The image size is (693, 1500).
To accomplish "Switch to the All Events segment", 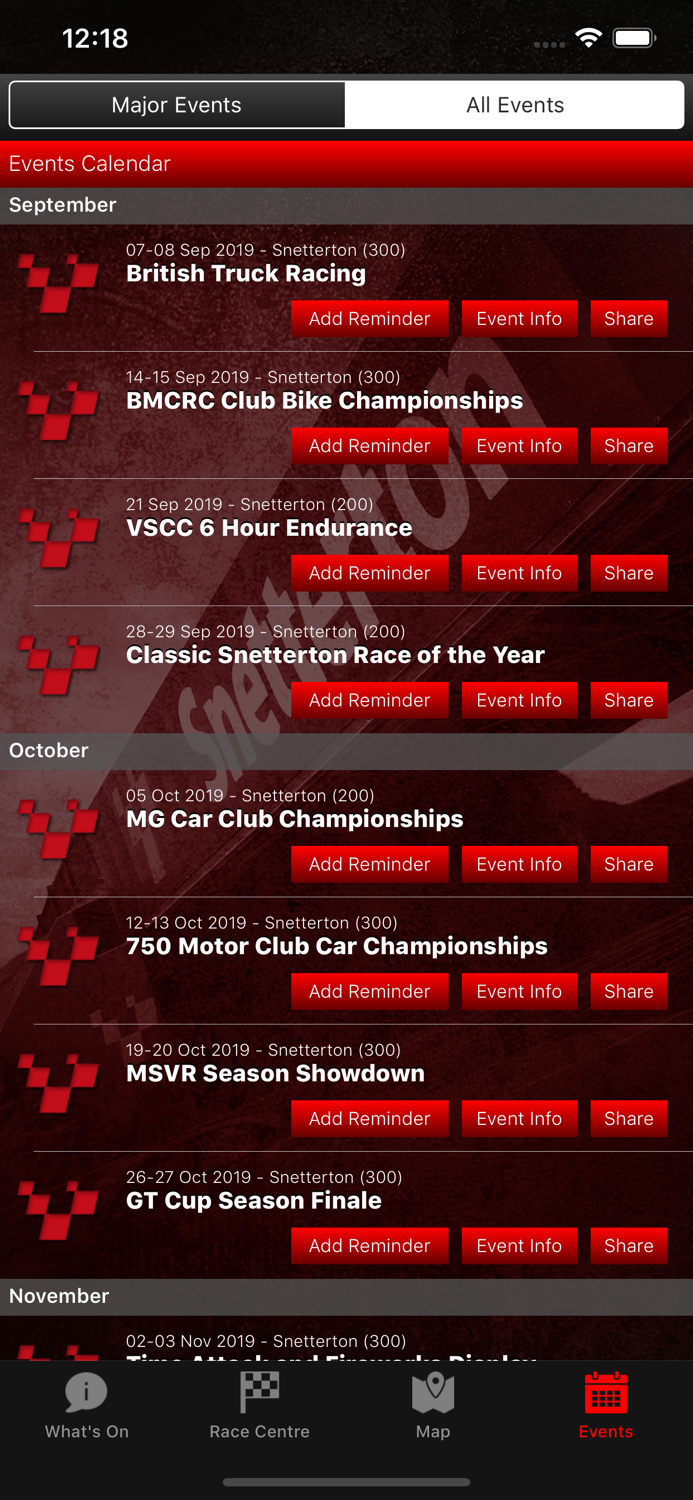I will click(515, 105).
